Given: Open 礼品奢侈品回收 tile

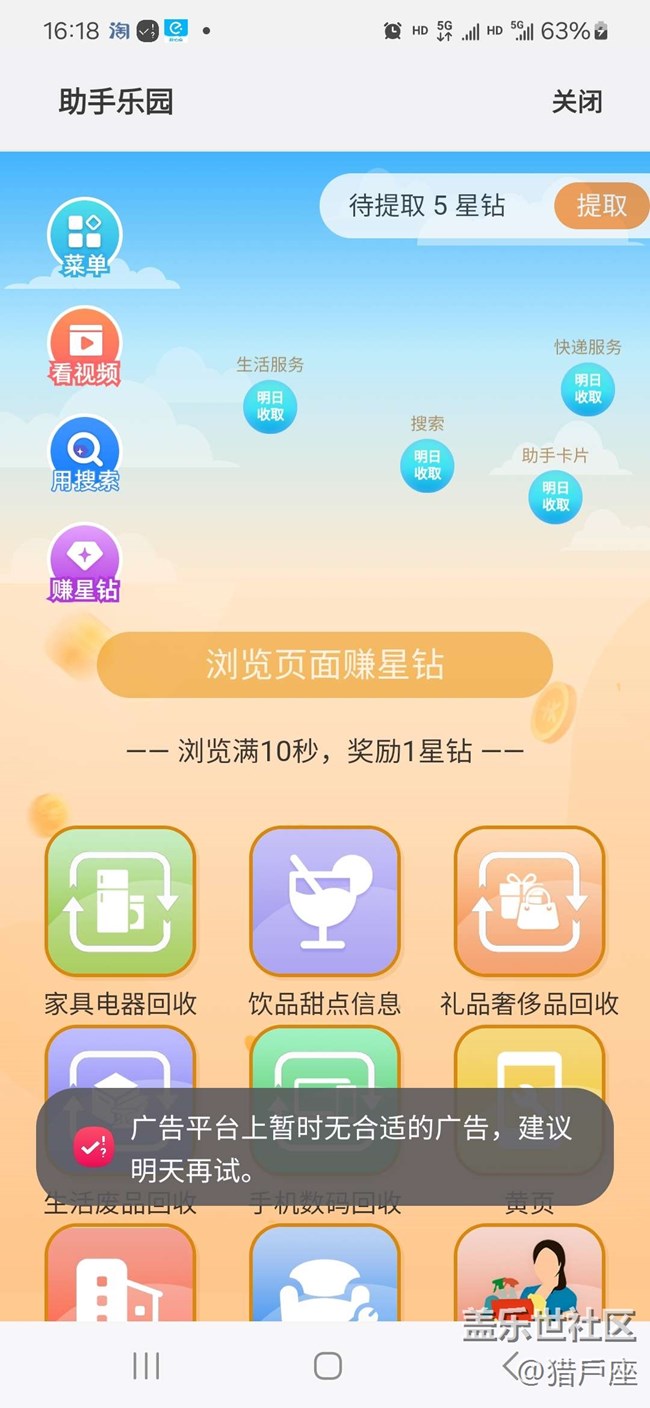Looking at the screenshot, I should tap(529, 902).
